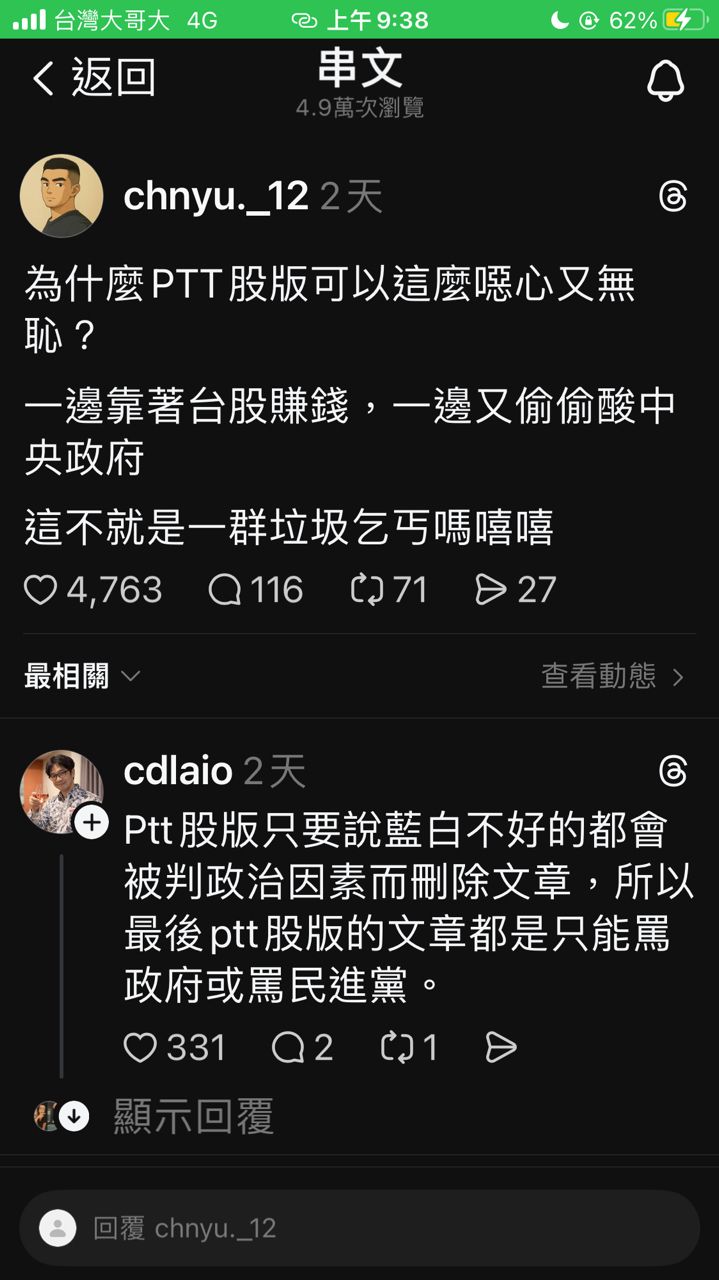
Task: Open chnyu._12's profile picture
Action: coord(62,196)
